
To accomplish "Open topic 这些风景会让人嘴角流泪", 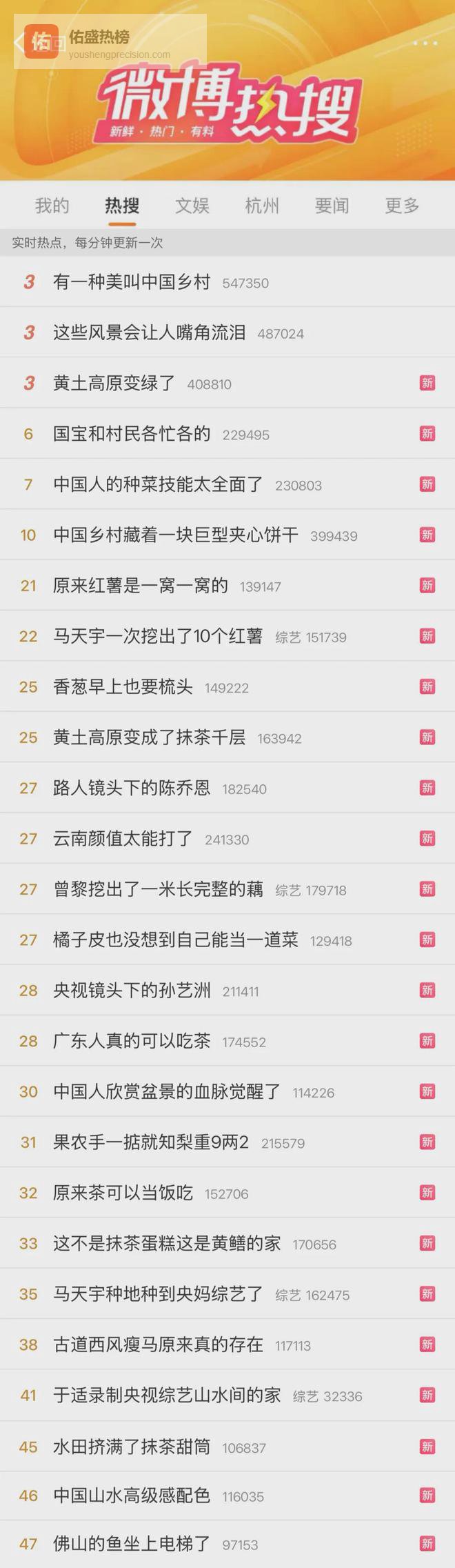I will (149, 333).
